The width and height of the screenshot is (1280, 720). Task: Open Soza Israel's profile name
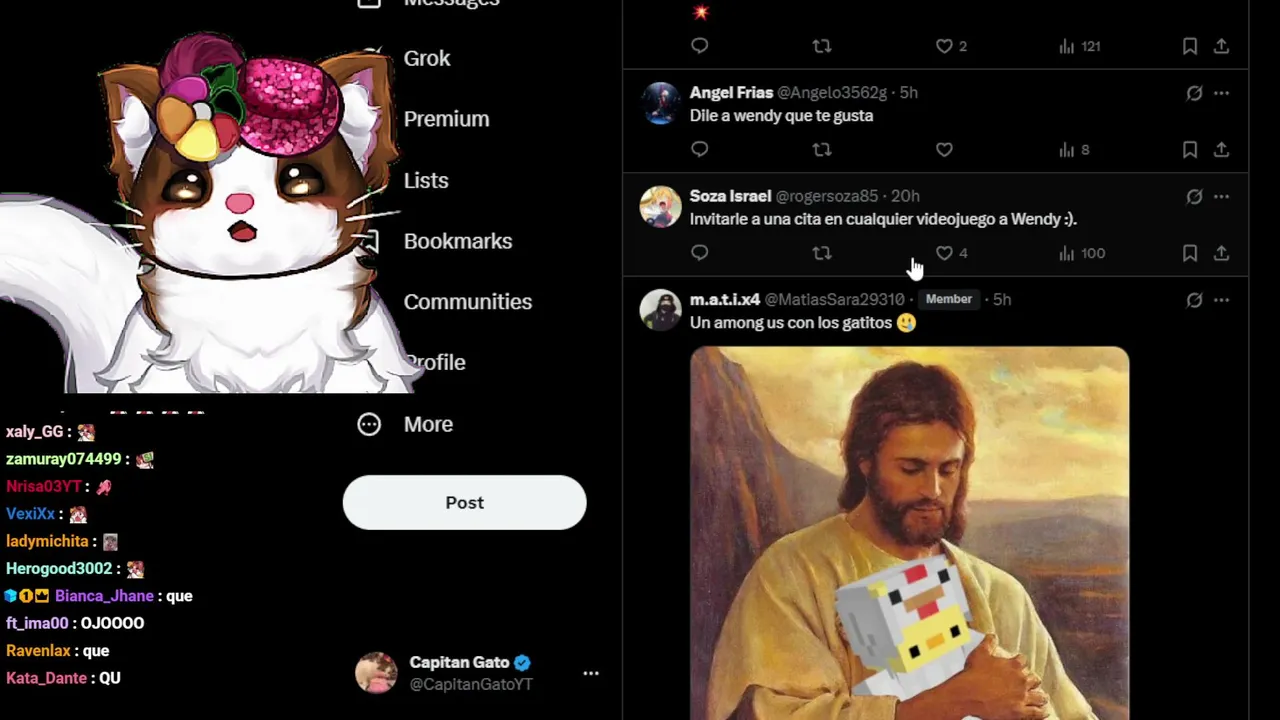pyautogui.click(x=730, y=196)
